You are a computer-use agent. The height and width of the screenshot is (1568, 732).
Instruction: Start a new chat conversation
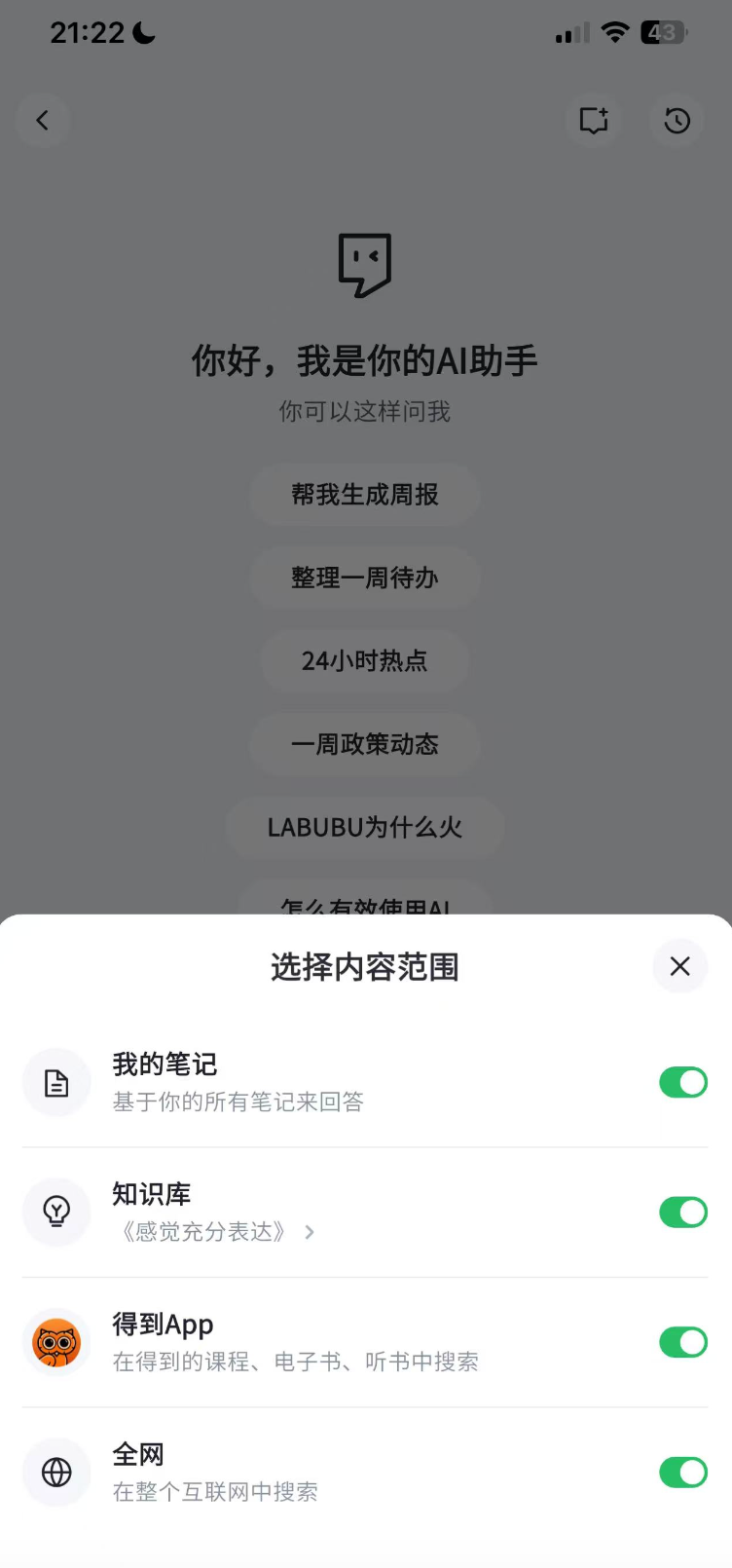[594, 121]
